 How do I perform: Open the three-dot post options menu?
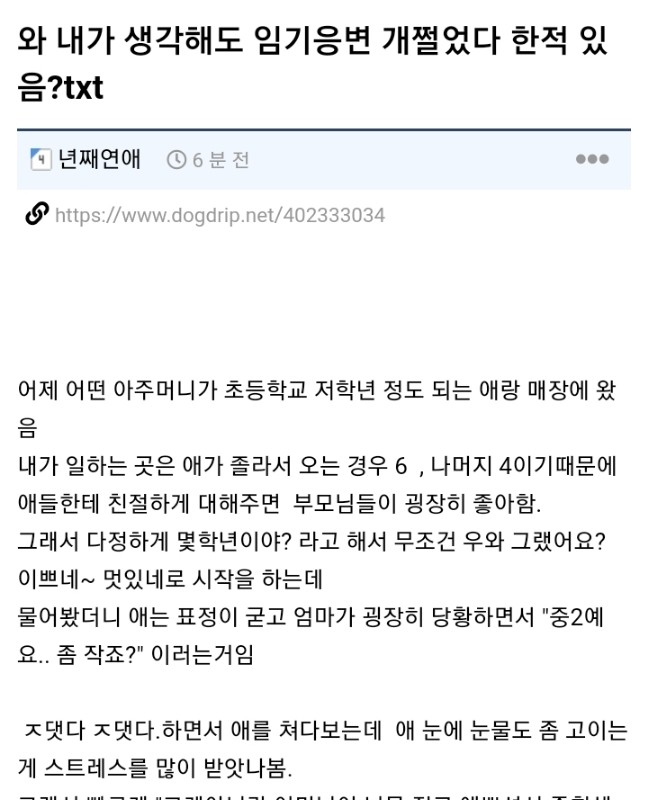(x=592, y=160)
